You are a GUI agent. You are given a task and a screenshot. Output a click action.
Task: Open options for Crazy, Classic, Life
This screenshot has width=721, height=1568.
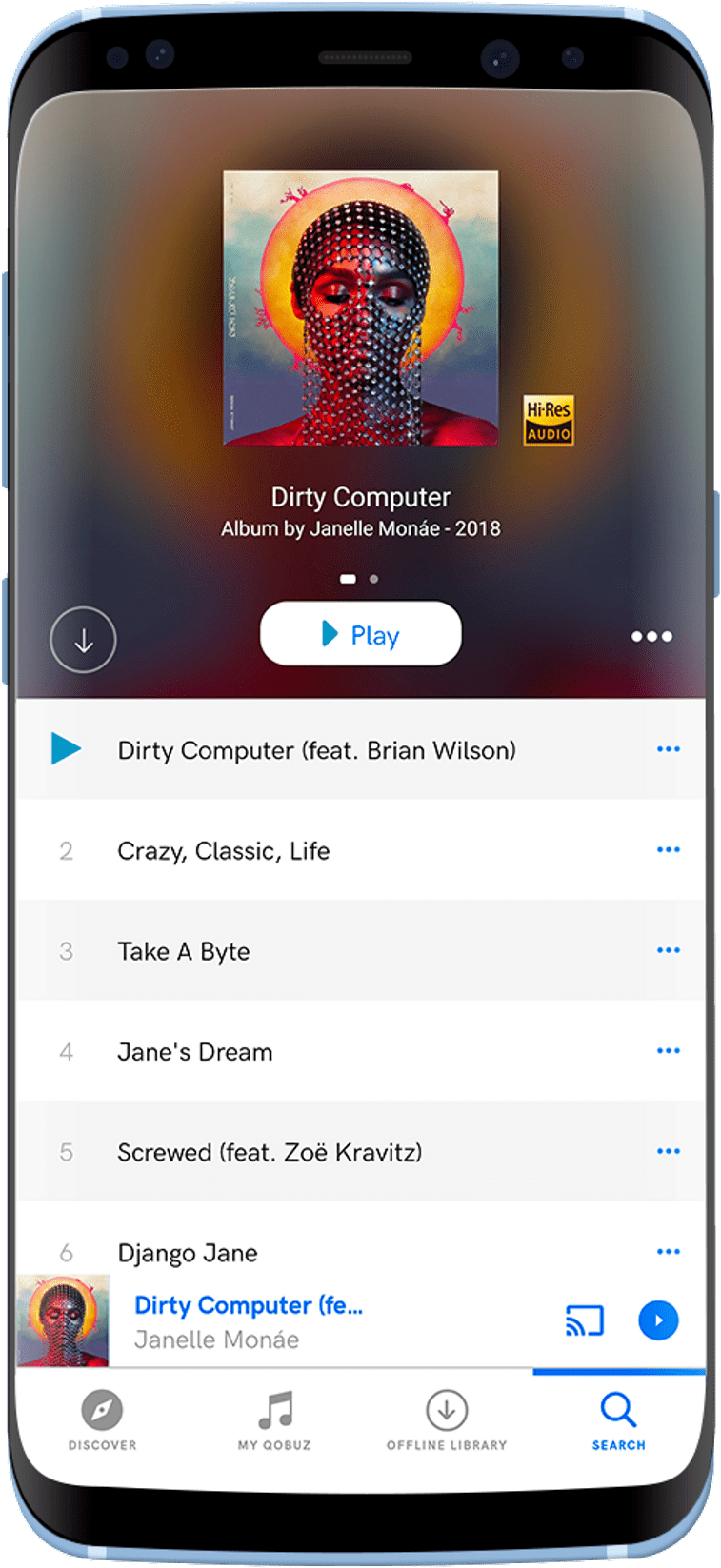coord(668,849)
